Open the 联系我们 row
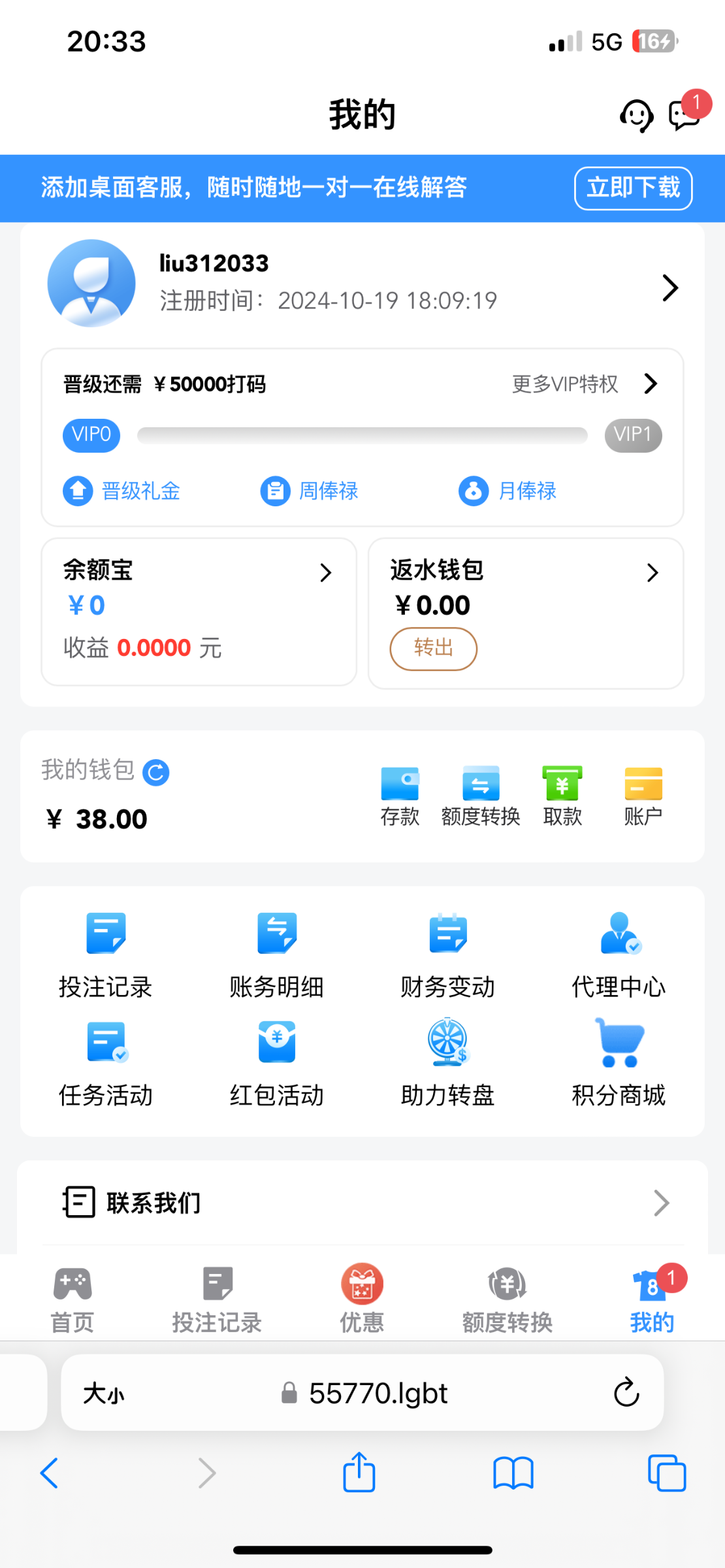 (x=362, y=1202)
